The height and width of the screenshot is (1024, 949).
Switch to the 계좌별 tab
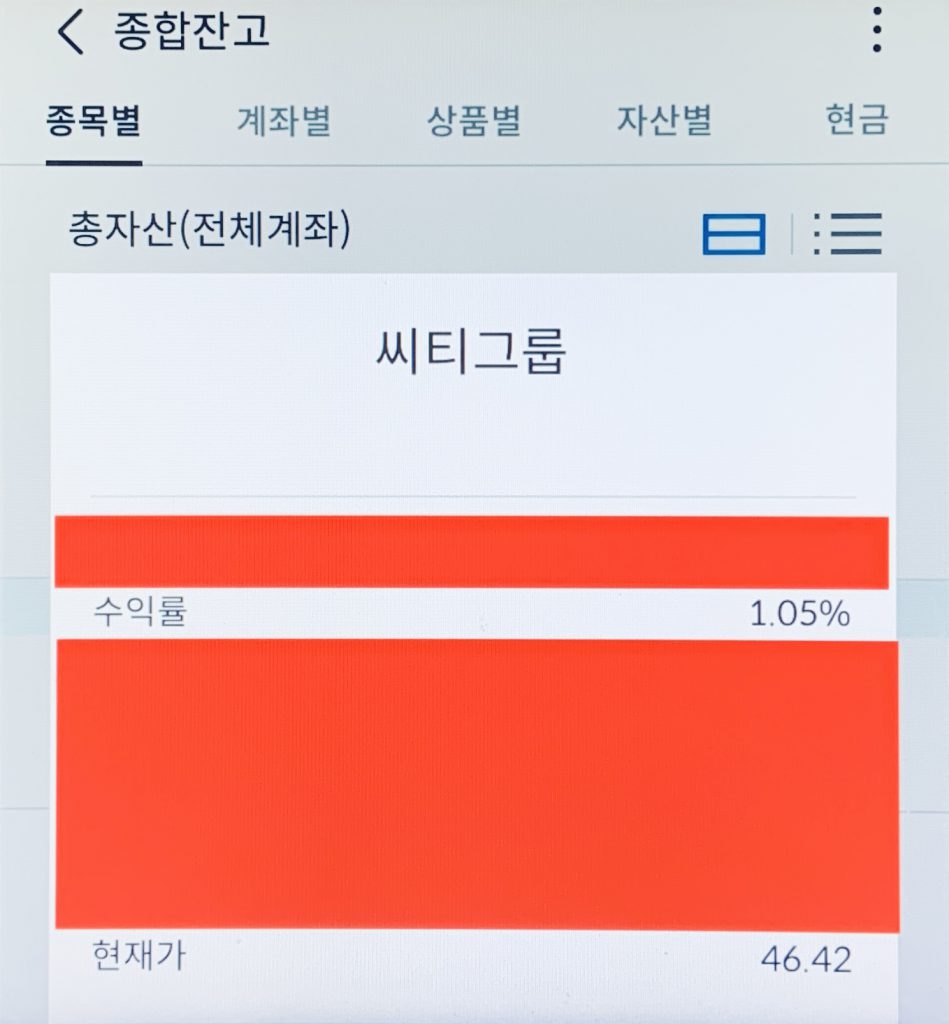(283, 122)
